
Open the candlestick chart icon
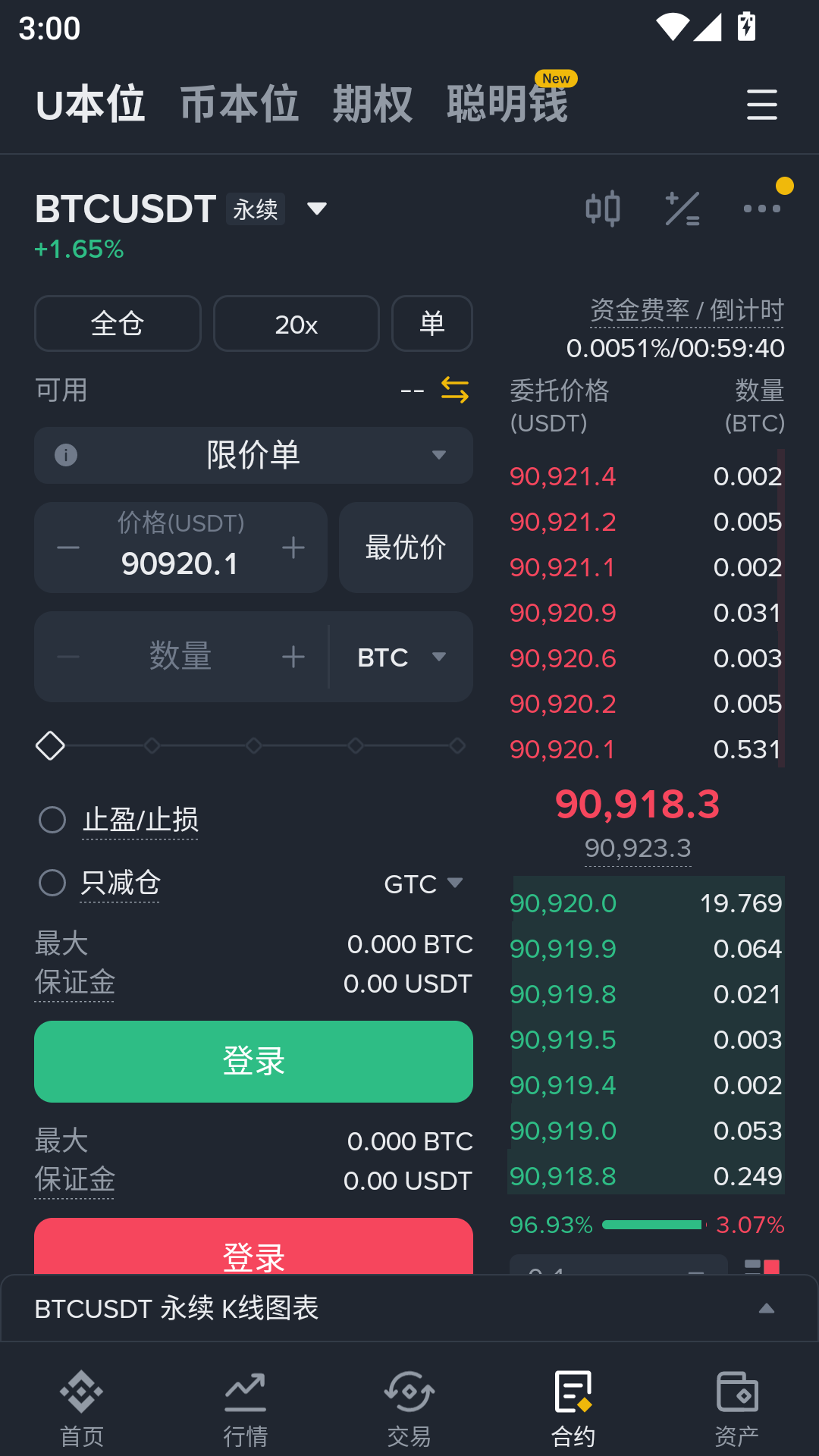pyautogui.click(x=603, y=208)
